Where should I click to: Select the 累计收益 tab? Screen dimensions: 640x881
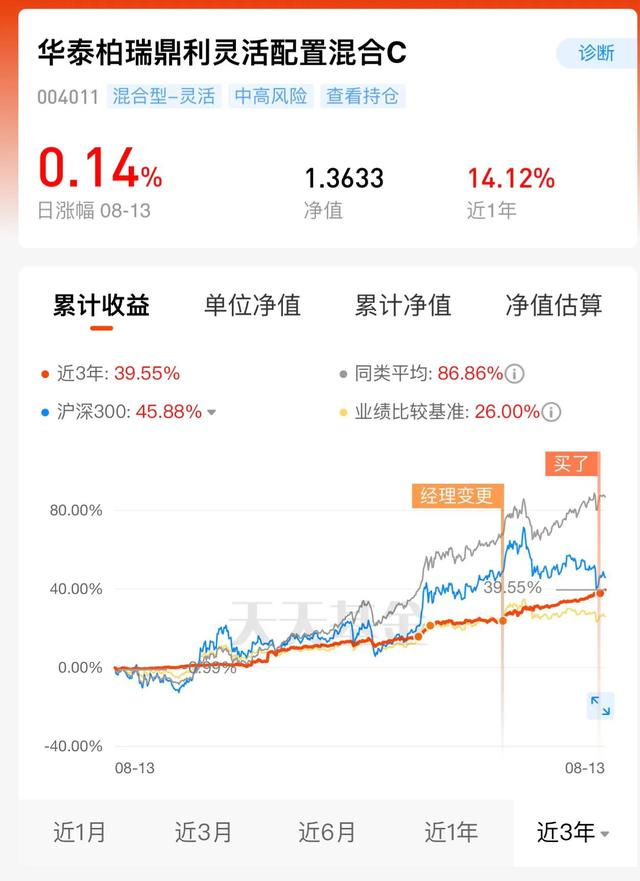pos(101,305)
